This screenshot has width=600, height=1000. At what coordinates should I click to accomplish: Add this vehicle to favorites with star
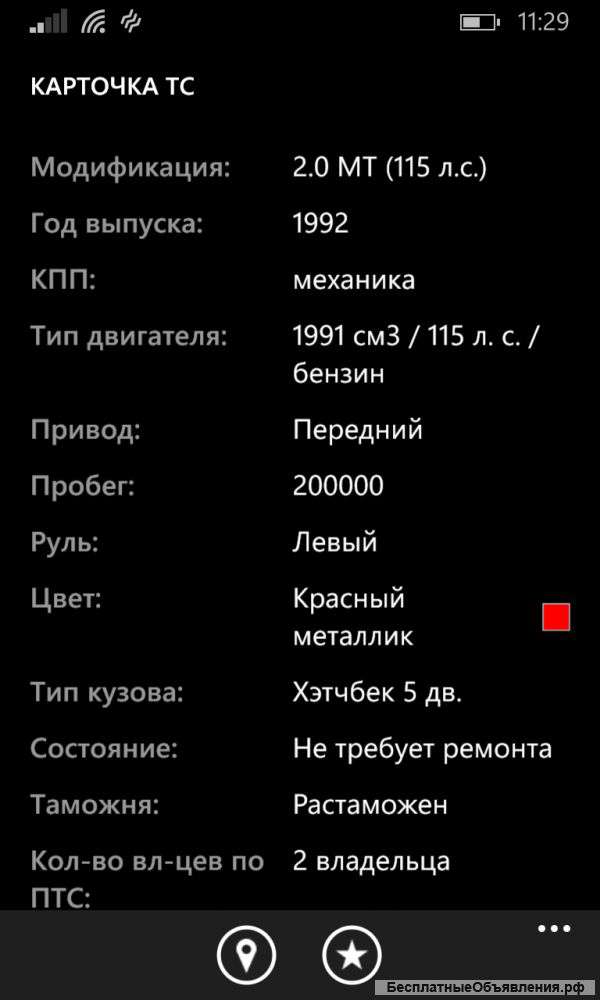tap(351, 956)
